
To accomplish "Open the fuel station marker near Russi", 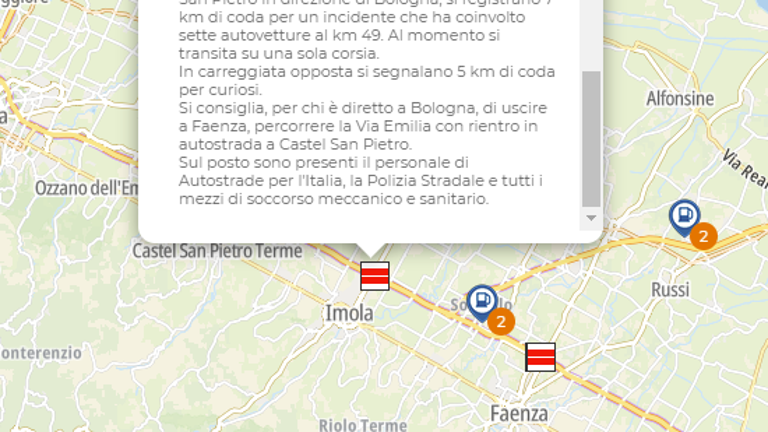I will 684,215.
